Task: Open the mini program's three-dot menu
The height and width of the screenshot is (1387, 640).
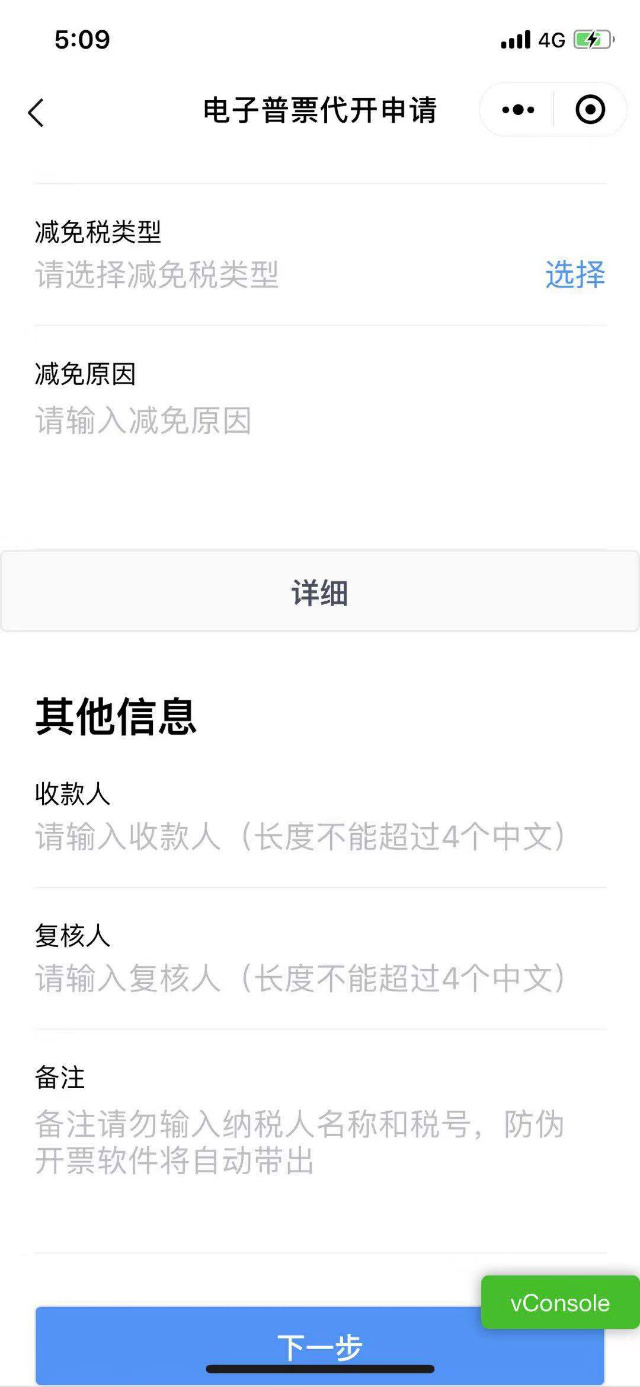Action: pyautogui.click(x=518, y=110)
